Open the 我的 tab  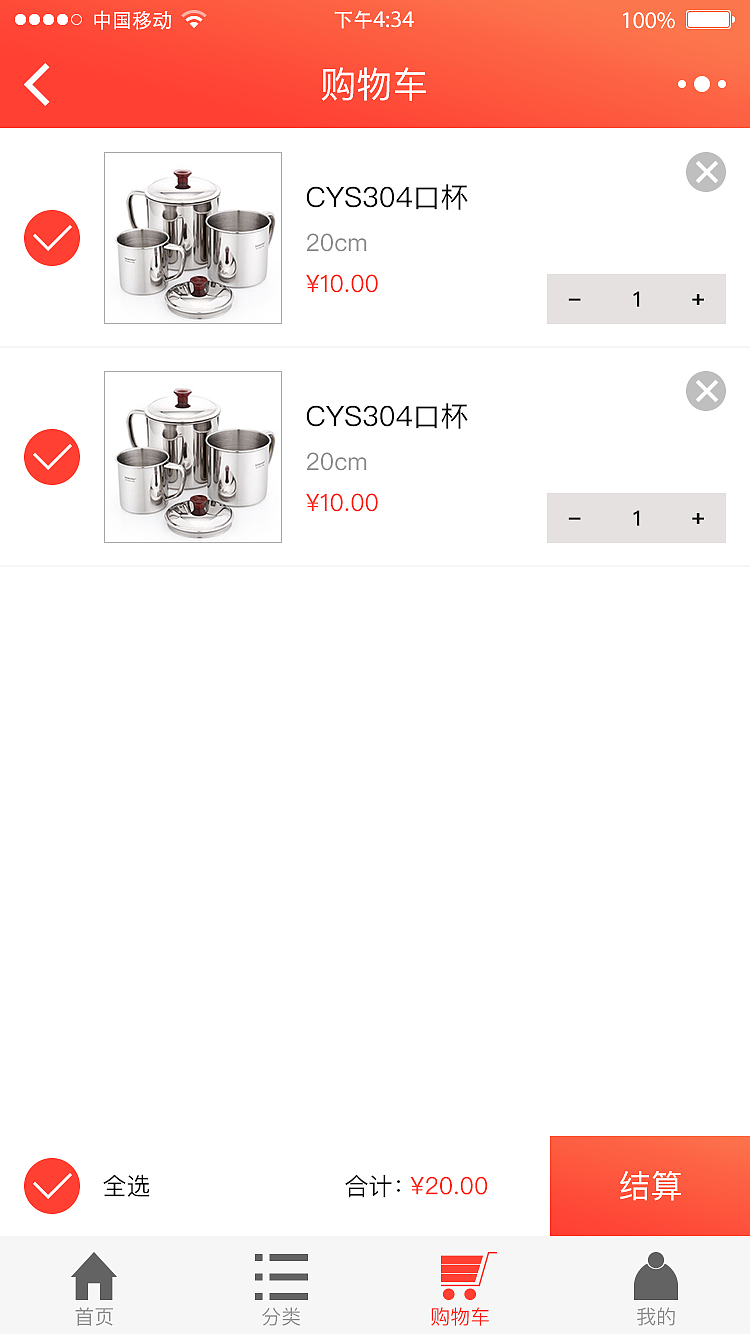coord(656,1289)
